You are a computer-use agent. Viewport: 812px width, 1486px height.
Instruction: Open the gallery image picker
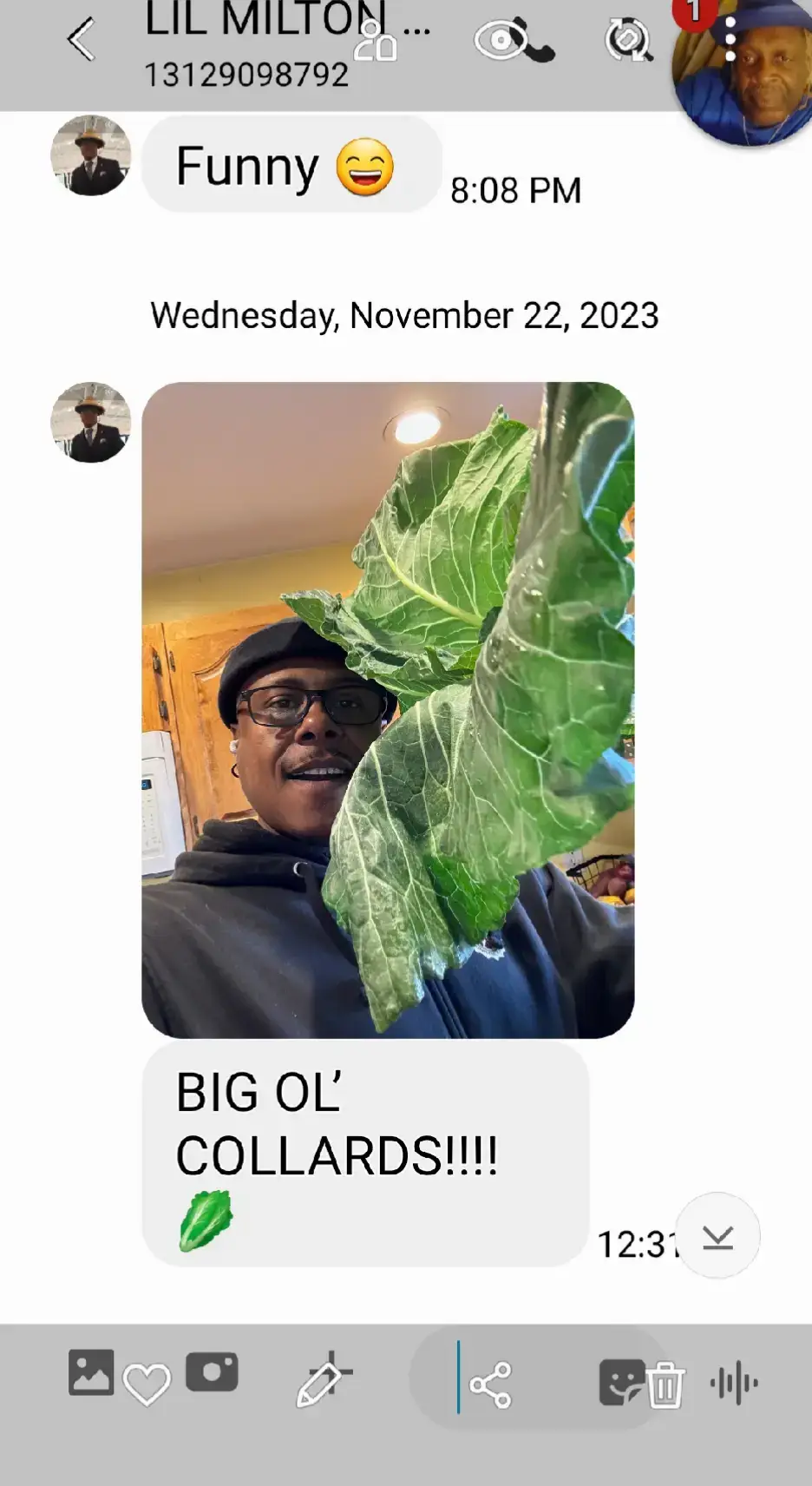(x=91, y=1372)
